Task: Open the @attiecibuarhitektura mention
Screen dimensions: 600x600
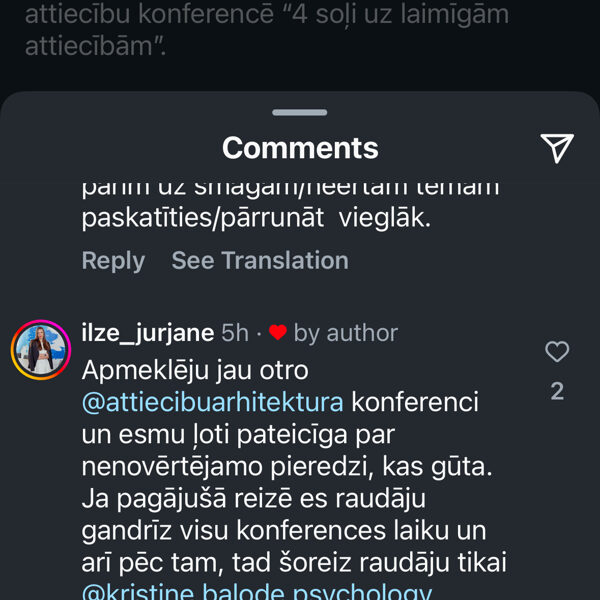Action: pyautogui.click(x=212, y=402)
